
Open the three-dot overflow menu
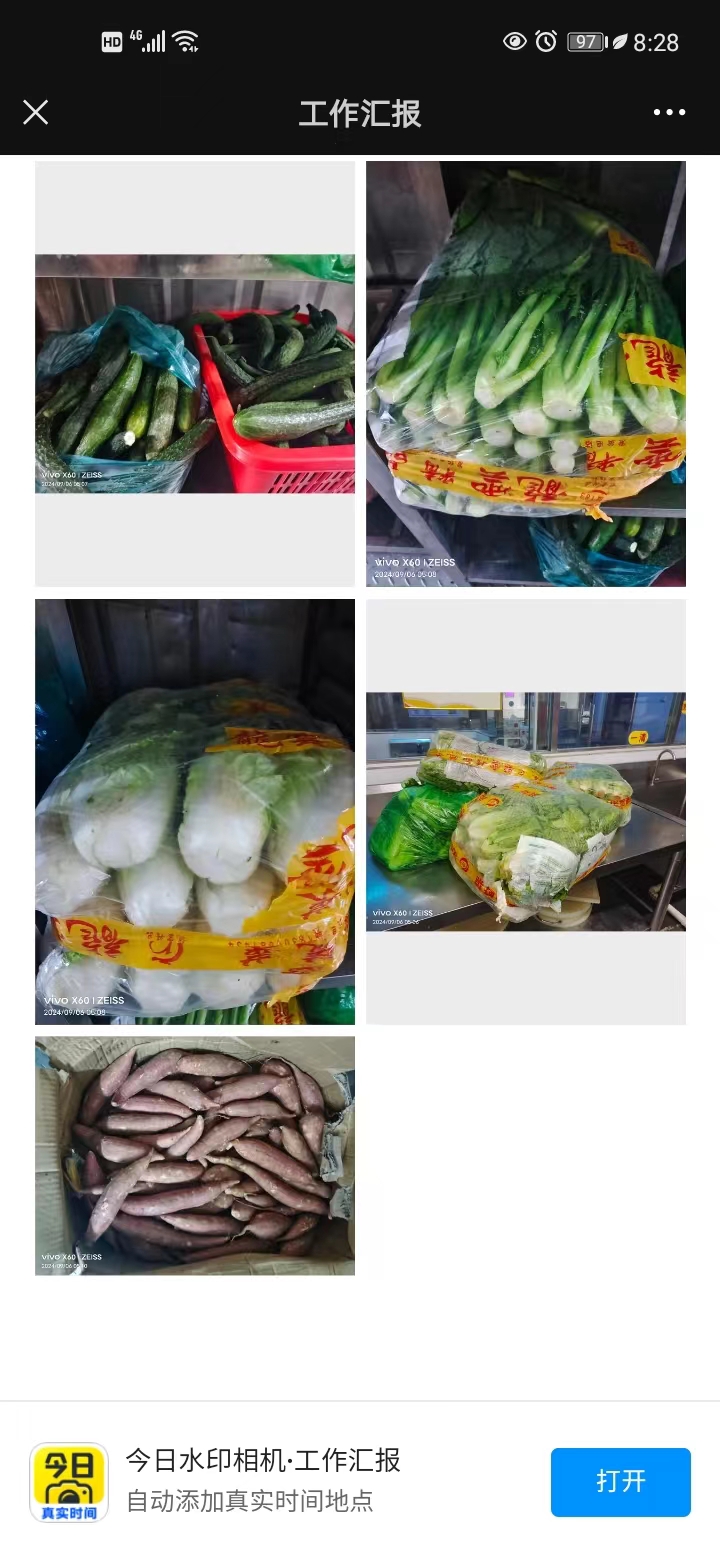[669, 112]
